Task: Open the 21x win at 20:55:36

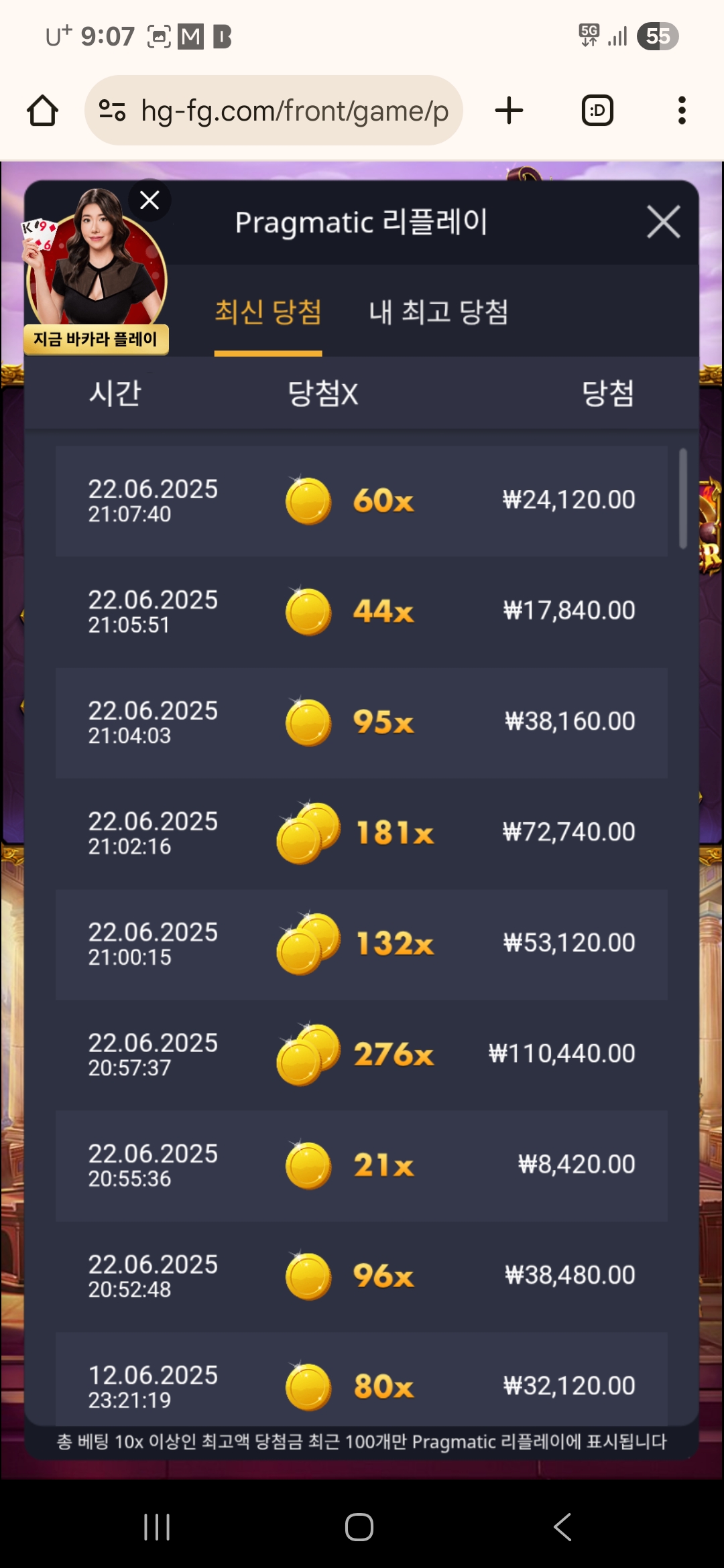Action: [361, 1165]
